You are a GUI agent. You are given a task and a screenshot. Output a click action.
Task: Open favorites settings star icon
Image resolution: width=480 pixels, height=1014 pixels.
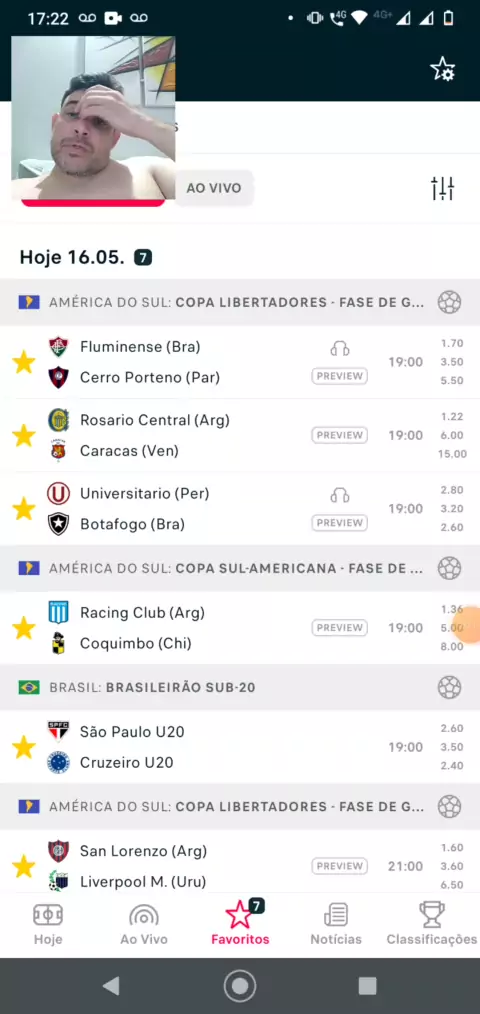click(443, 69)
